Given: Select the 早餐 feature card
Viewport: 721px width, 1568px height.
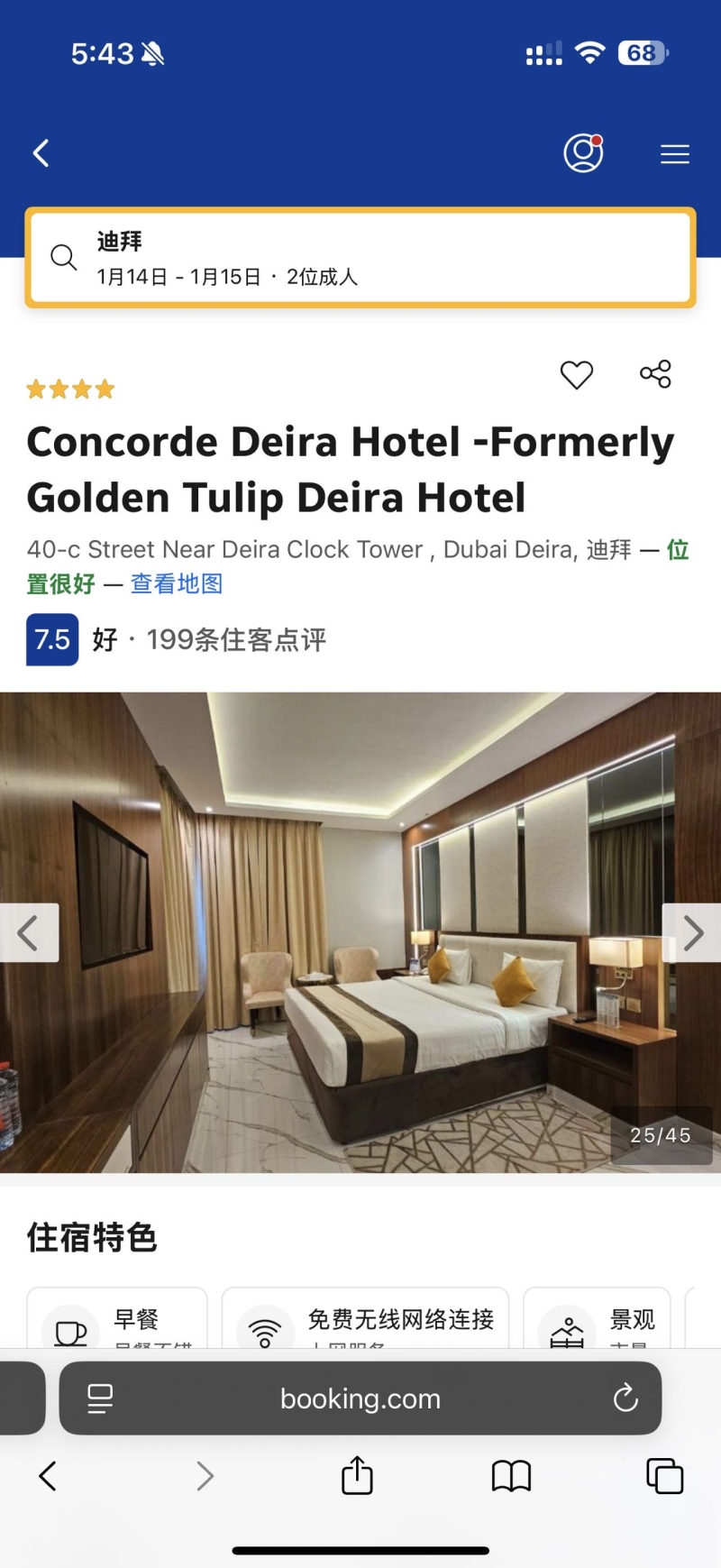Looking at the screenshot, I should 117,1321.
